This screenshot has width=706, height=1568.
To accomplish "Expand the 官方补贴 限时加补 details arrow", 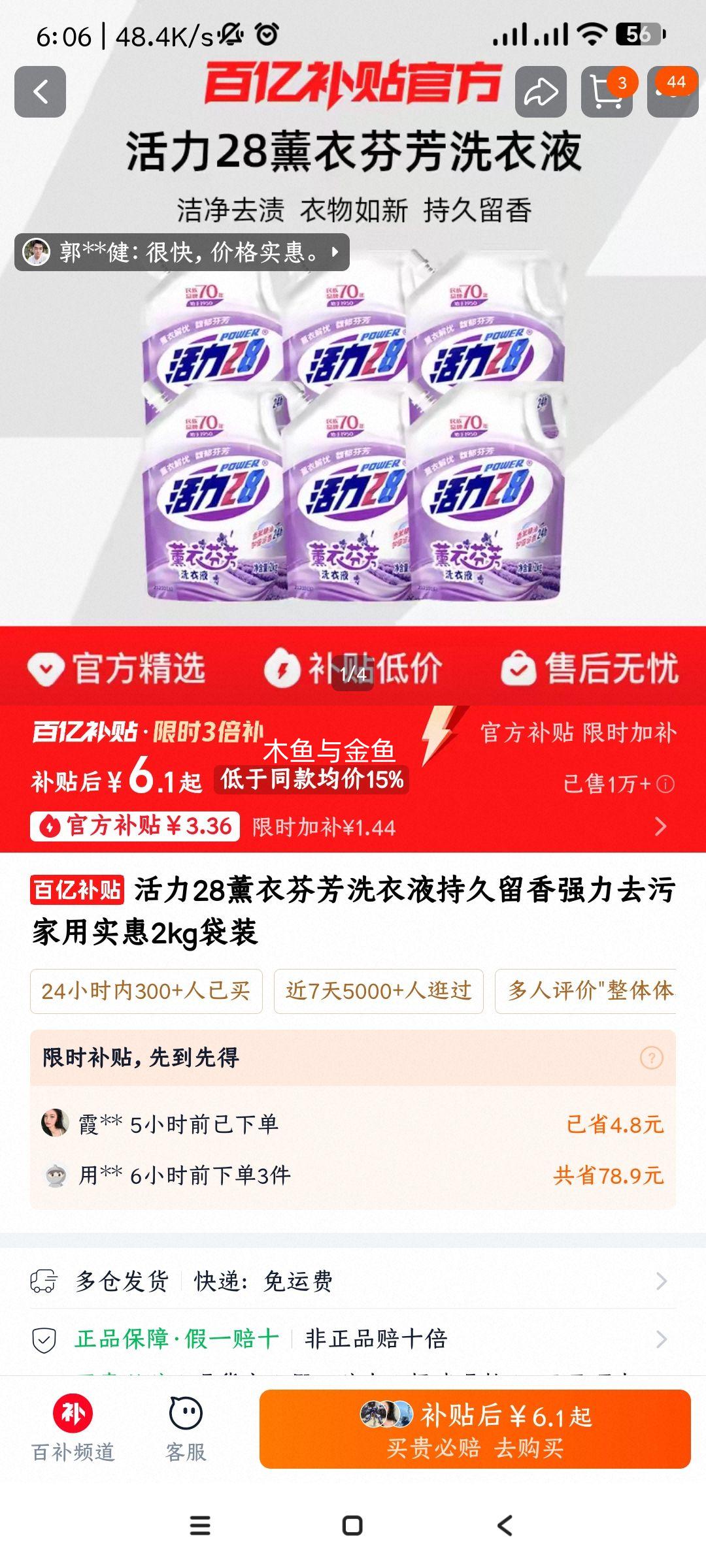I will click(662, 825).
